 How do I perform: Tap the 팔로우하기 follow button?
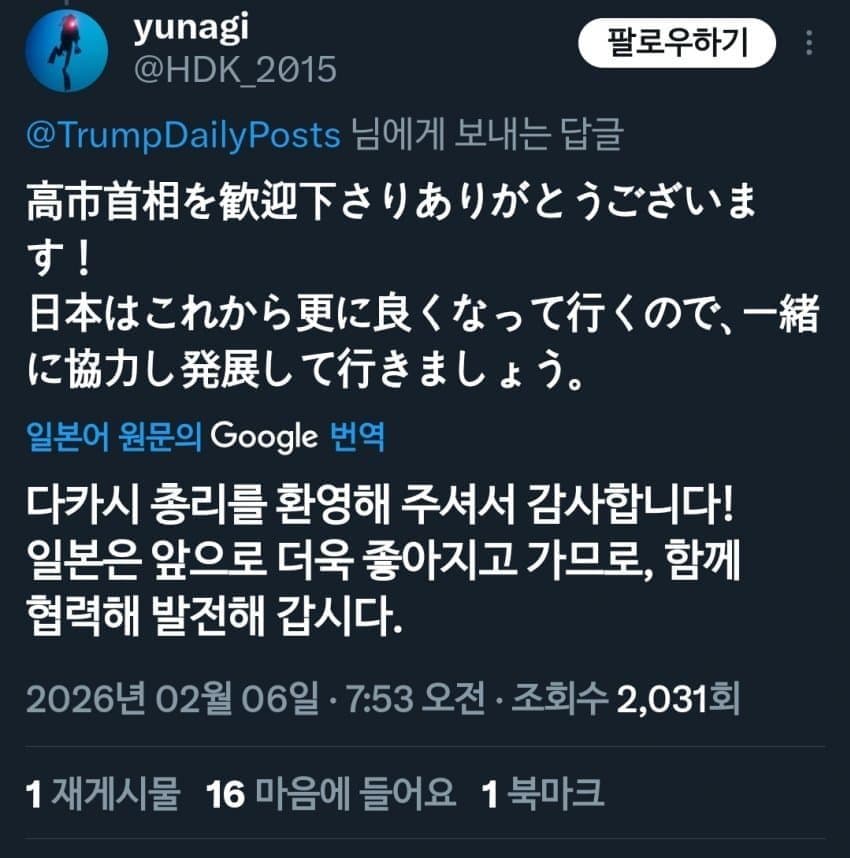[x=678, y=44]
